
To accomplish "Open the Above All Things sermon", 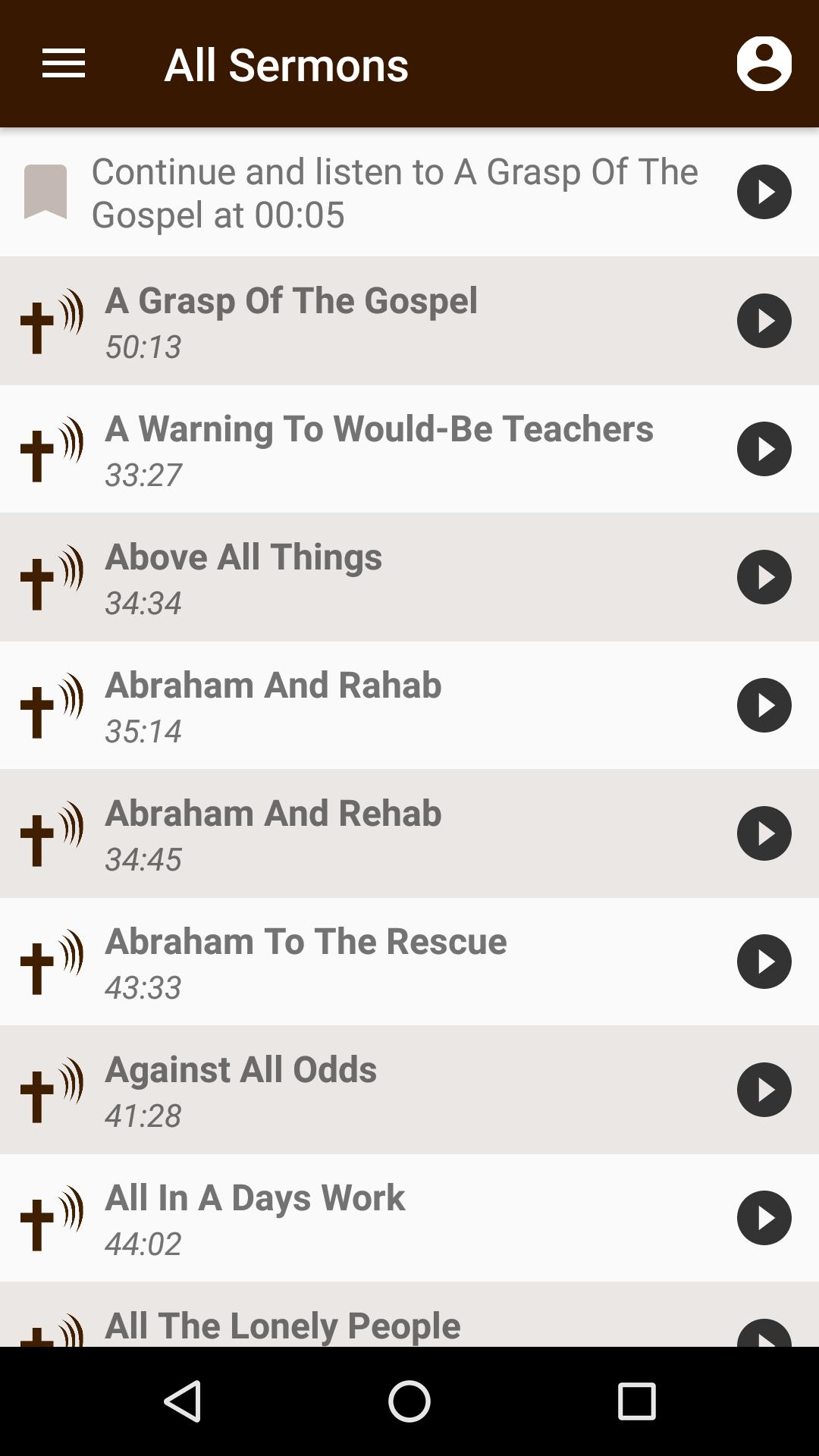I will 243,557.
